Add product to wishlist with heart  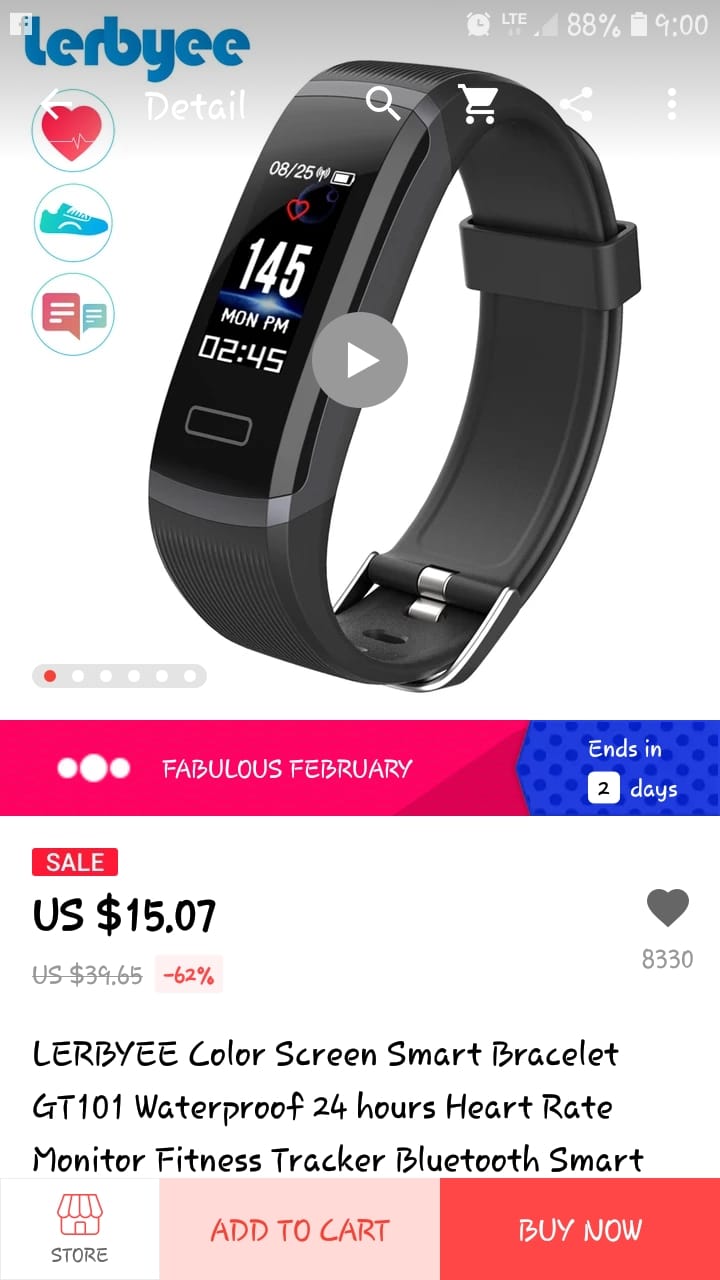click(x=667, y=908)
